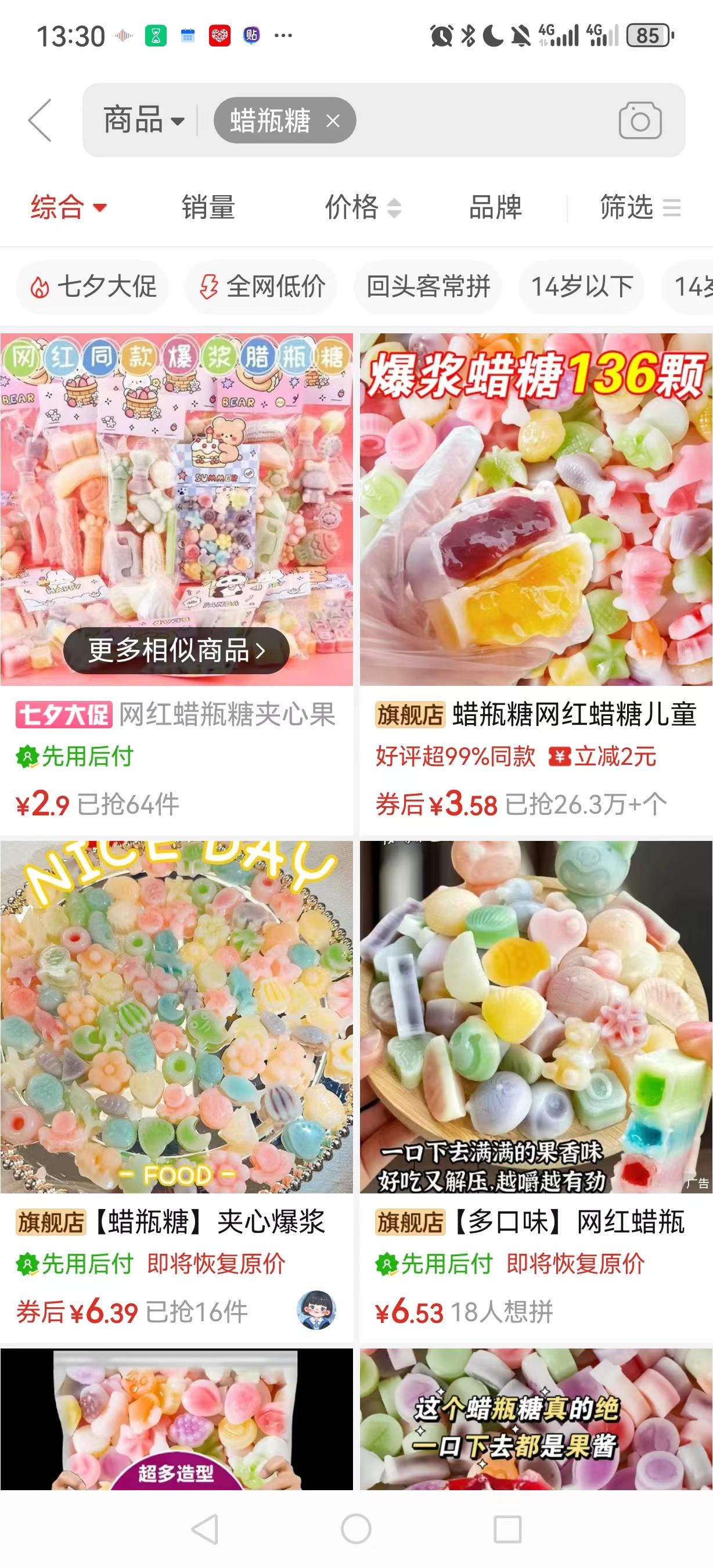
Task: View 更多相似商品 on the first product
Action: tap(177, 650)
